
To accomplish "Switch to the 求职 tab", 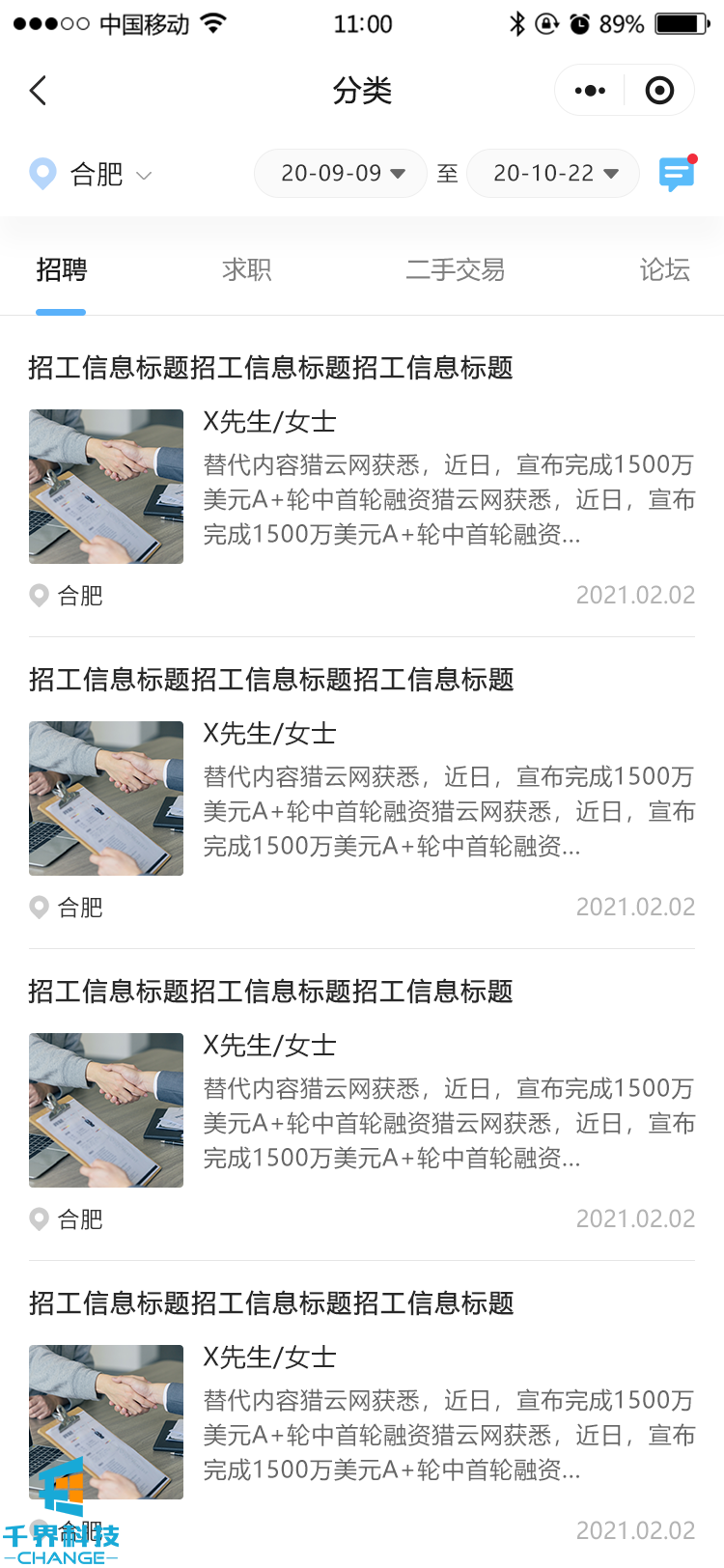I will (247, 270).
